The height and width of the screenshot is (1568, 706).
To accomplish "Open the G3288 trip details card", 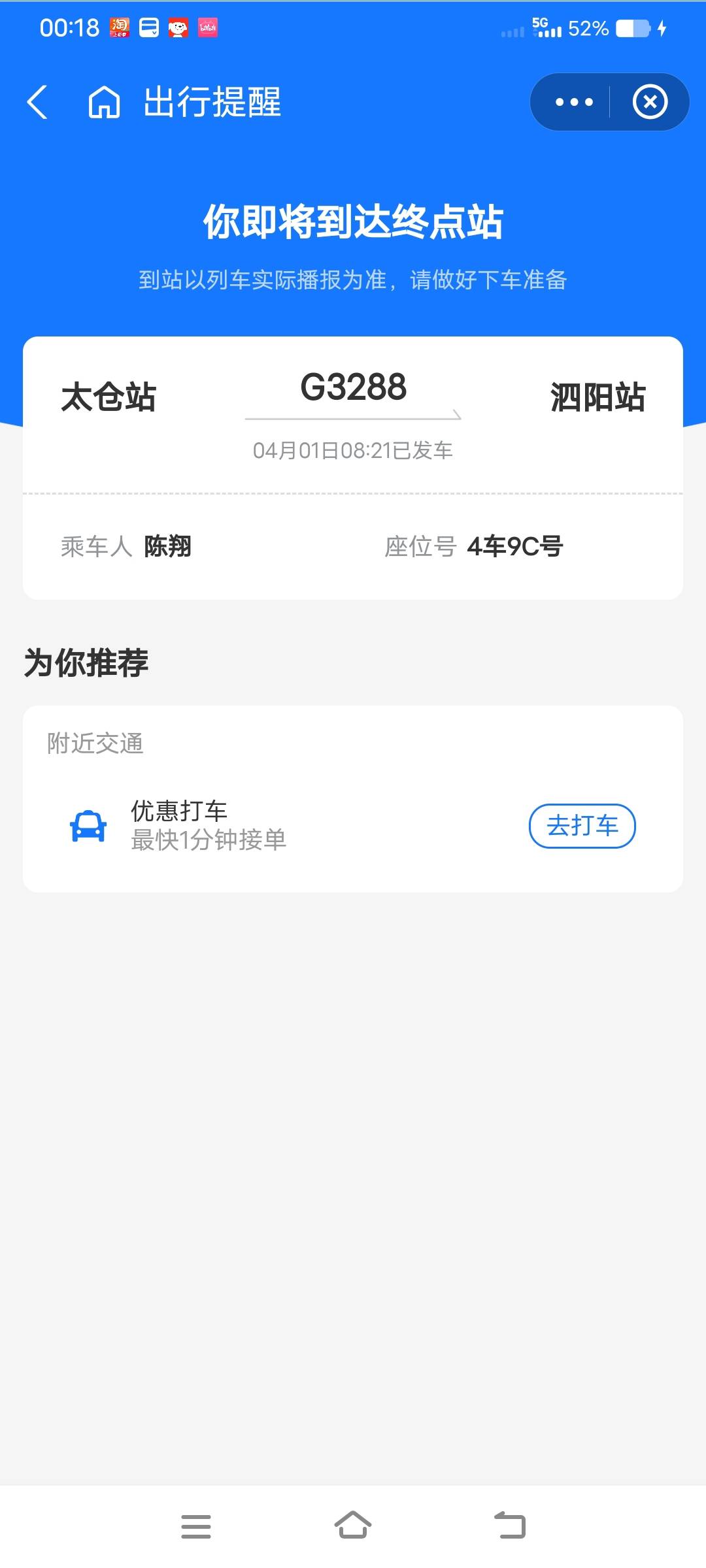I will [x=353, y=468].
